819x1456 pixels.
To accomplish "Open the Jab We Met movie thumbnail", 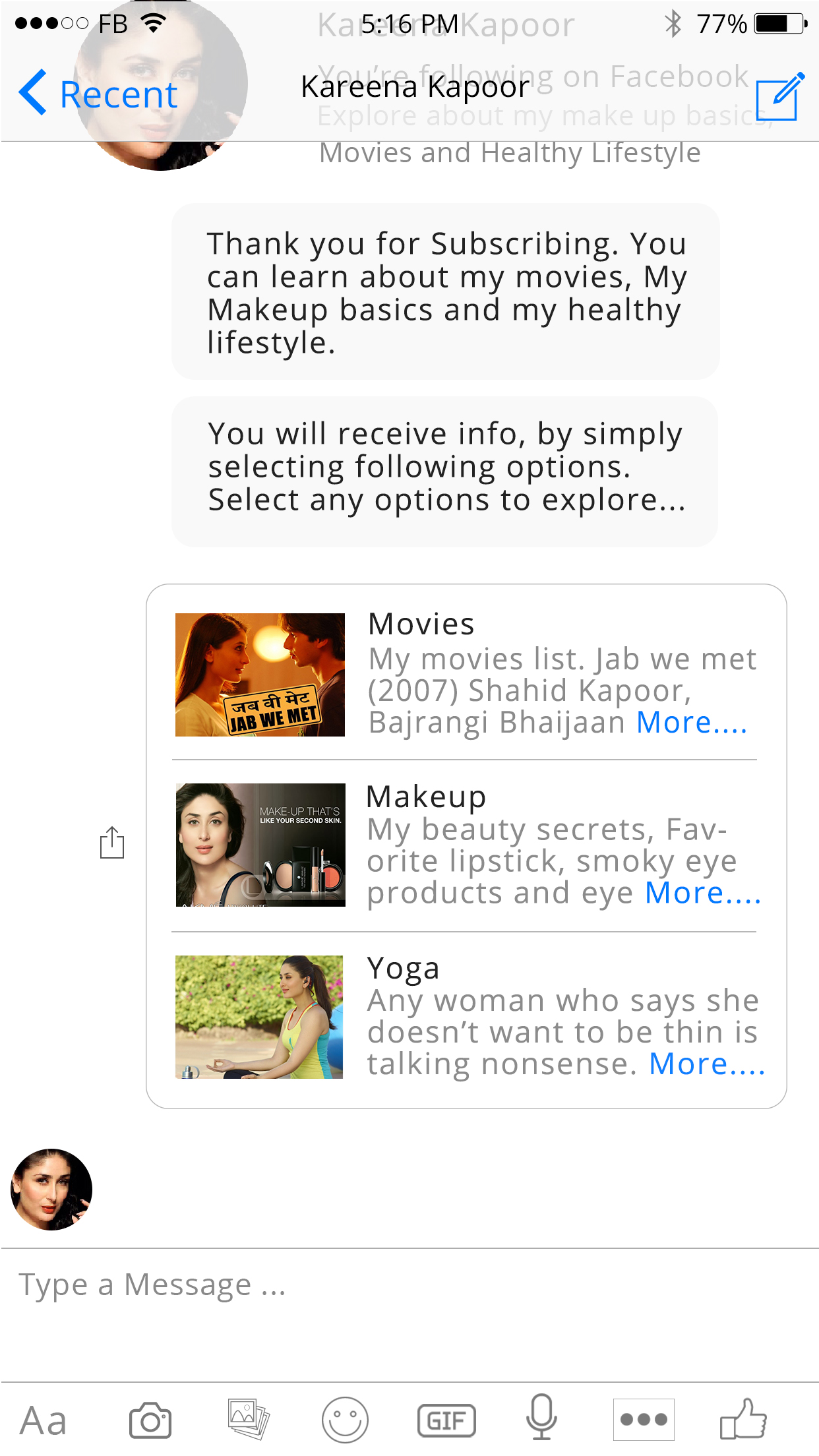I will 260,675.
